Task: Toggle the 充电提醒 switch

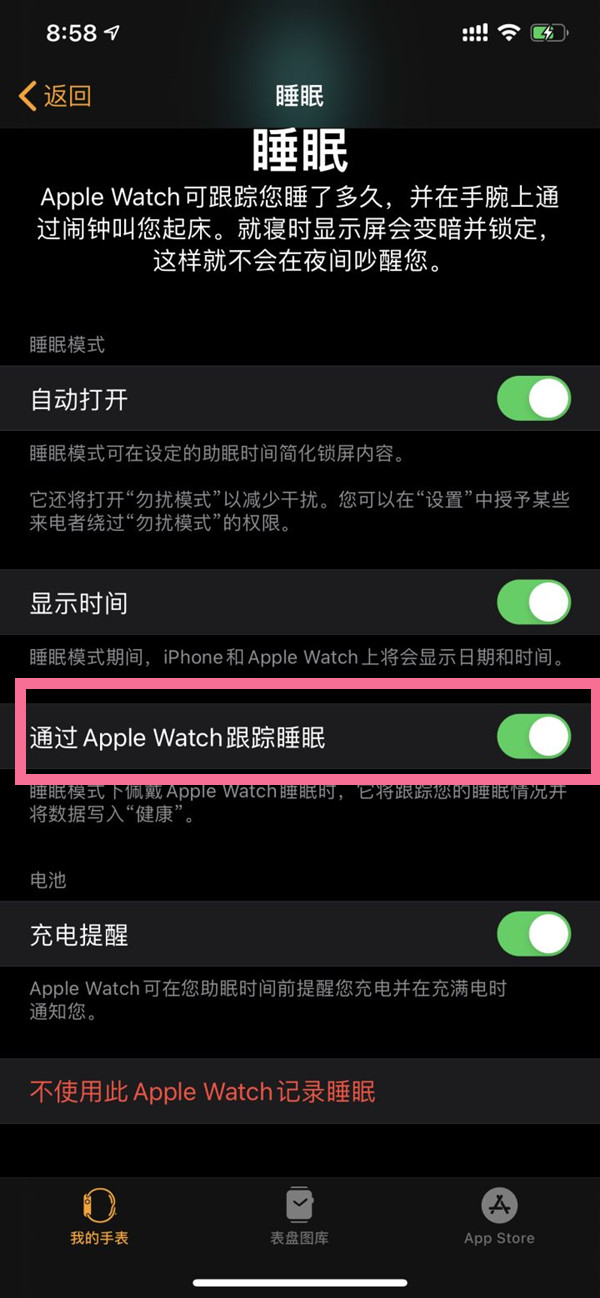Action: pyautogui.click(x=534, y=935)
